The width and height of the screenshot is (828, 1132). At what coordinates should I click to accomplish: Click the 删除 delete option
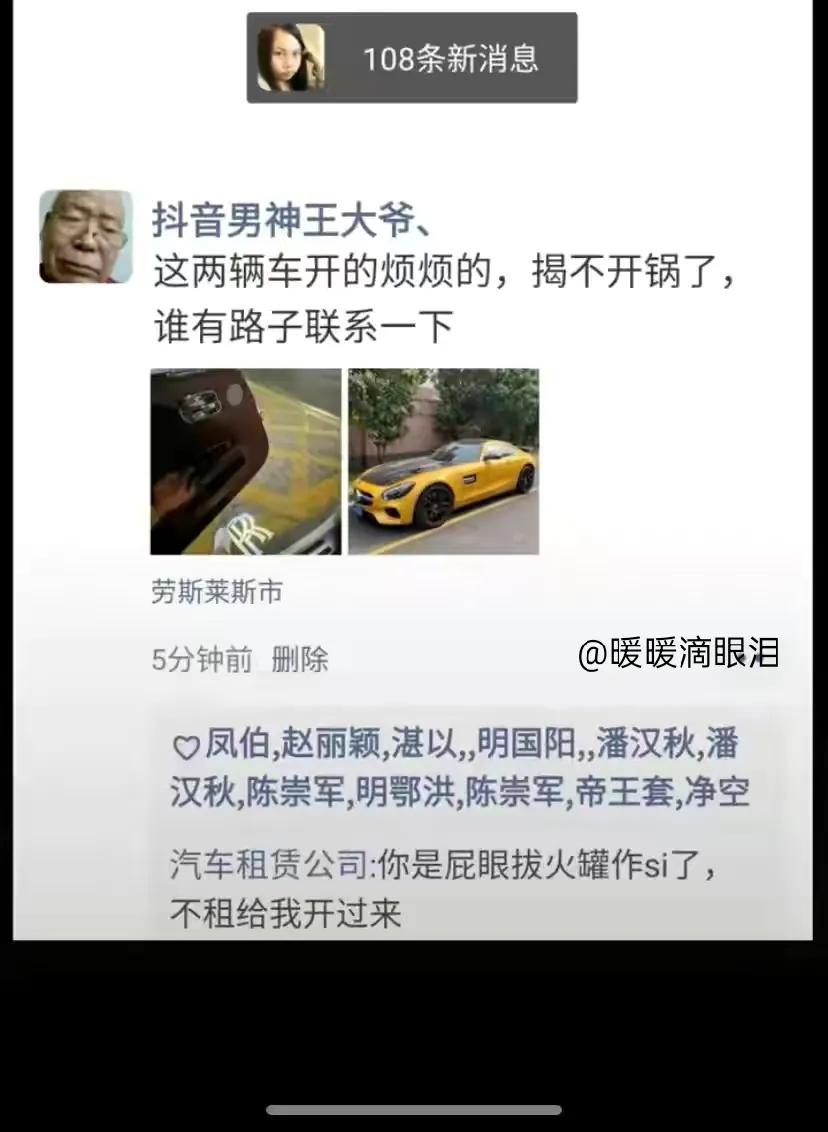[x=301, y=660]
